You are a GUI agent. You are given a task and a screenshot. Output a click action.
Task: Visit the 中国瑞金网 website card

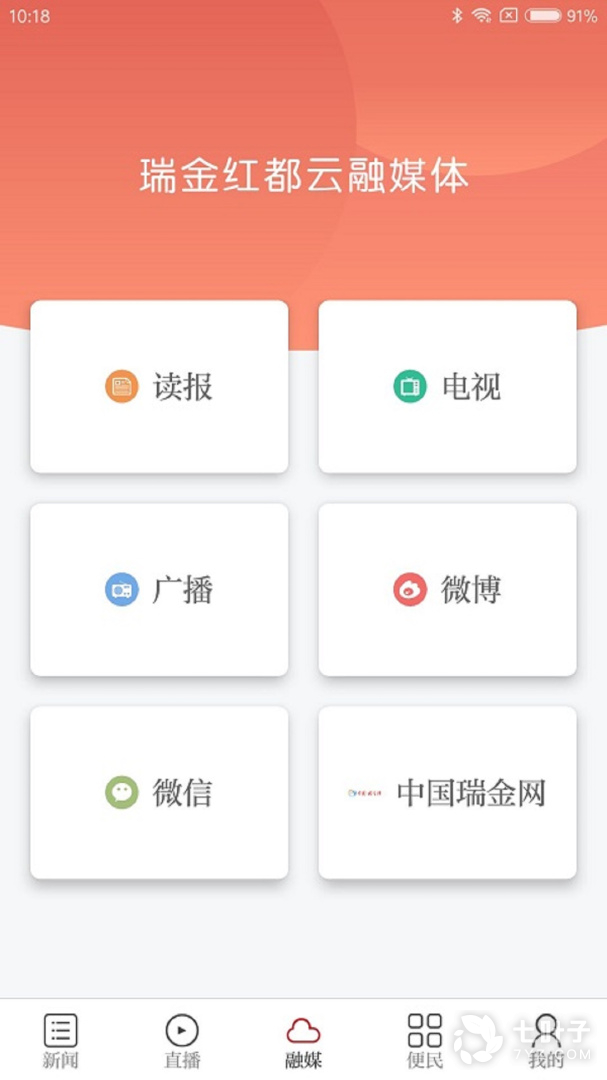tap(447, 793)
